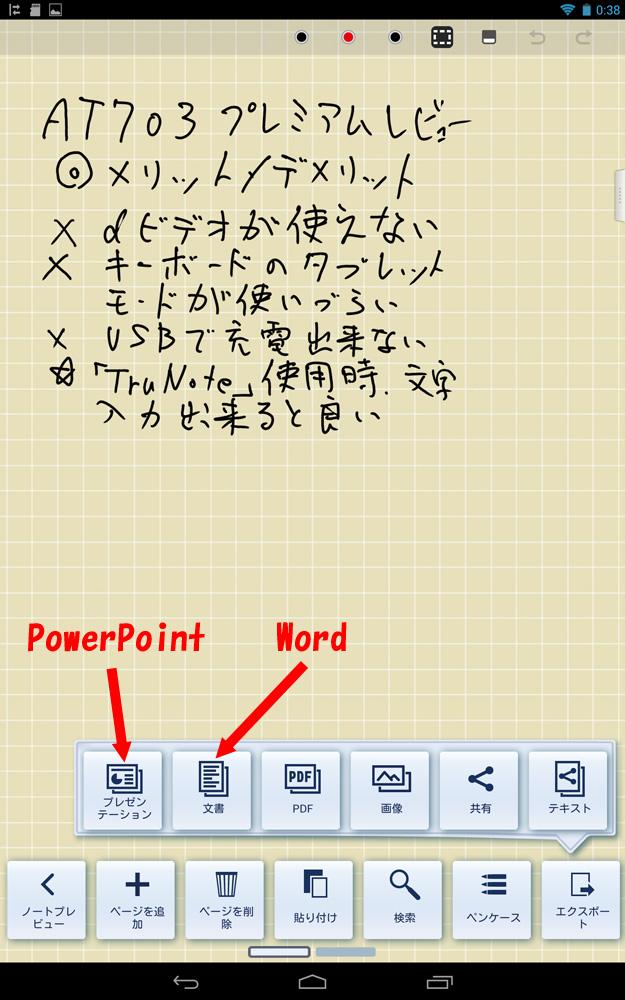This screenshot has width=625, height=1000.
Task: Choose the eraser tool
Action: 489,38
